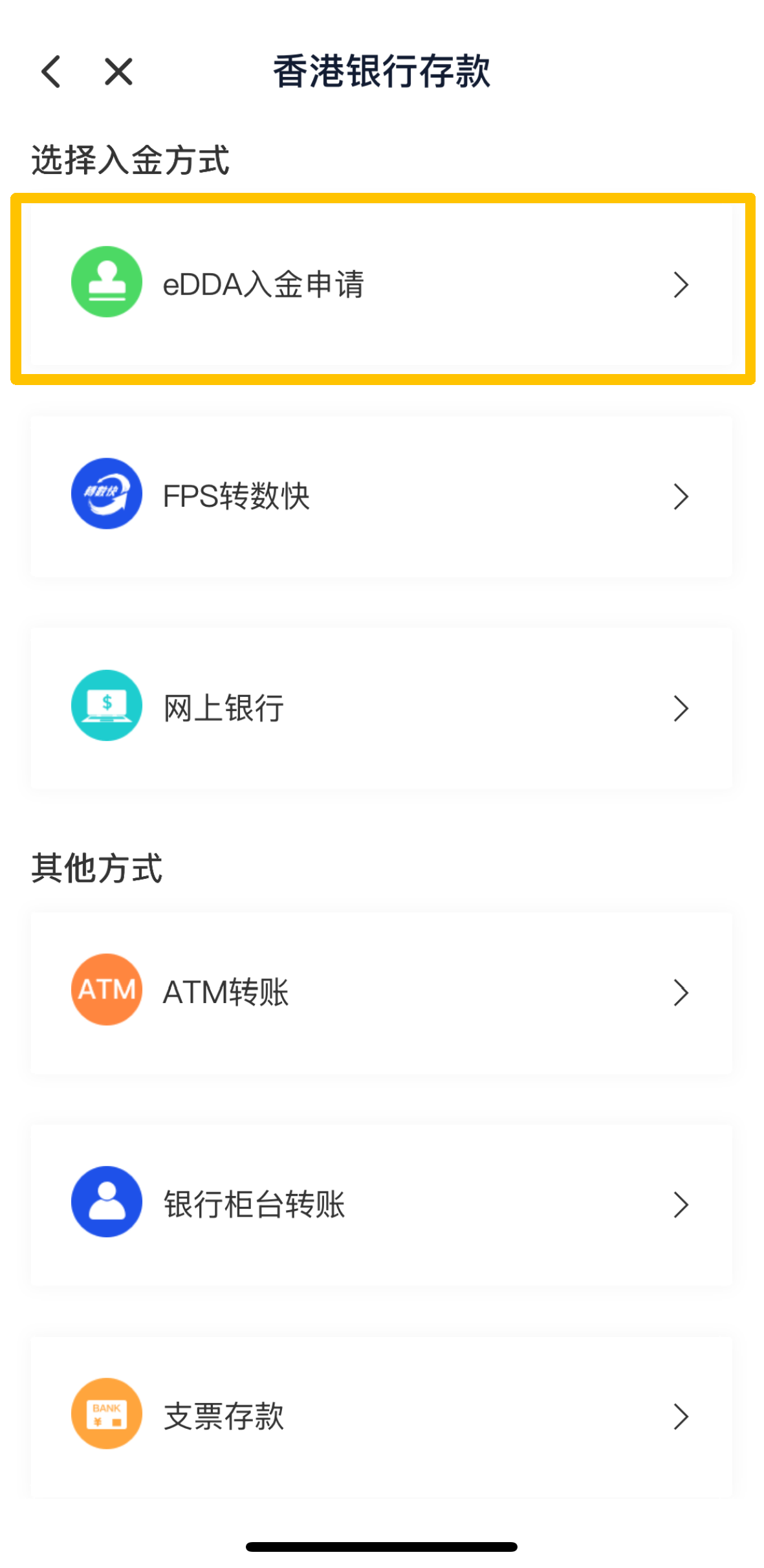Expand the eDDA入金申请 option via its chevron
Viewport: 764px width, 1568px height.
tap(681, 285)
